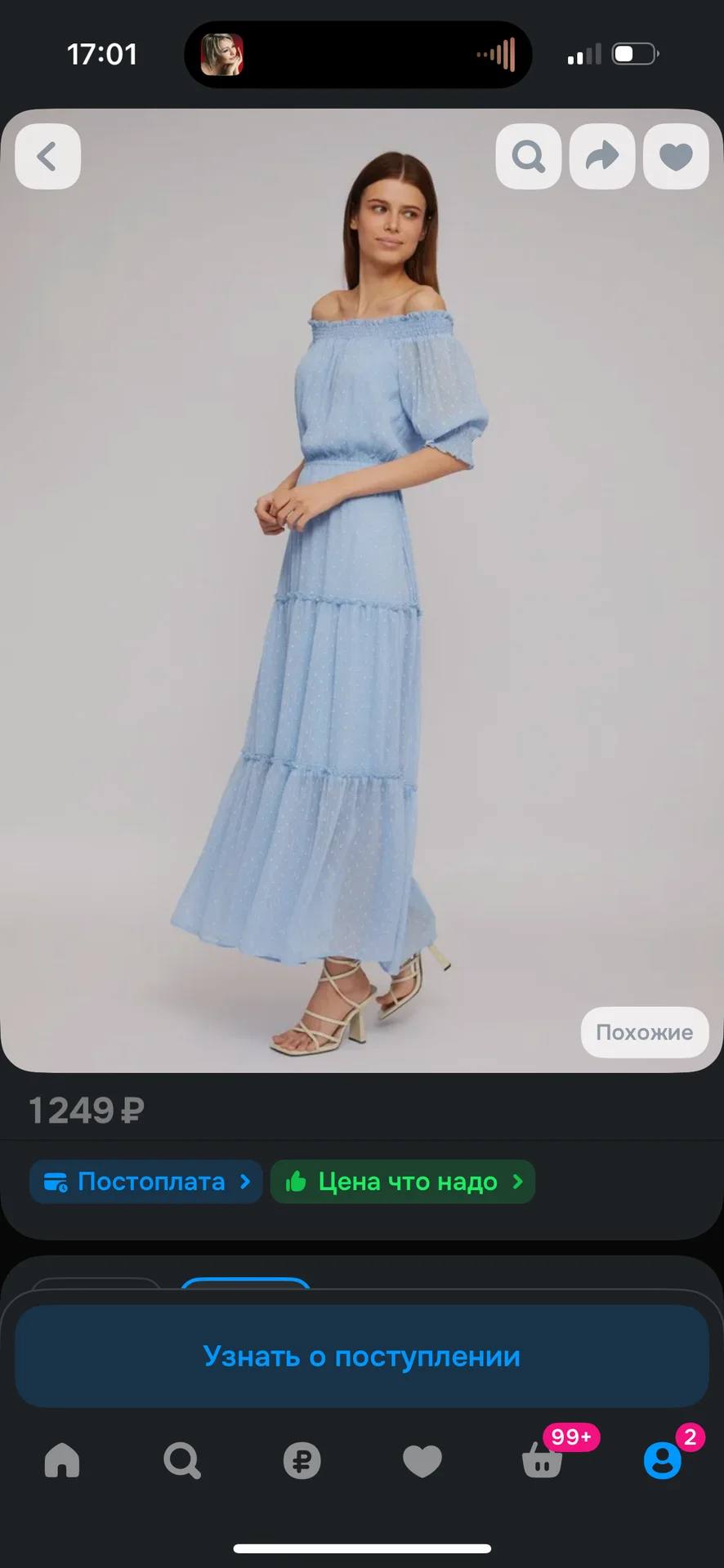Go to the home tab

[62, 1460]
